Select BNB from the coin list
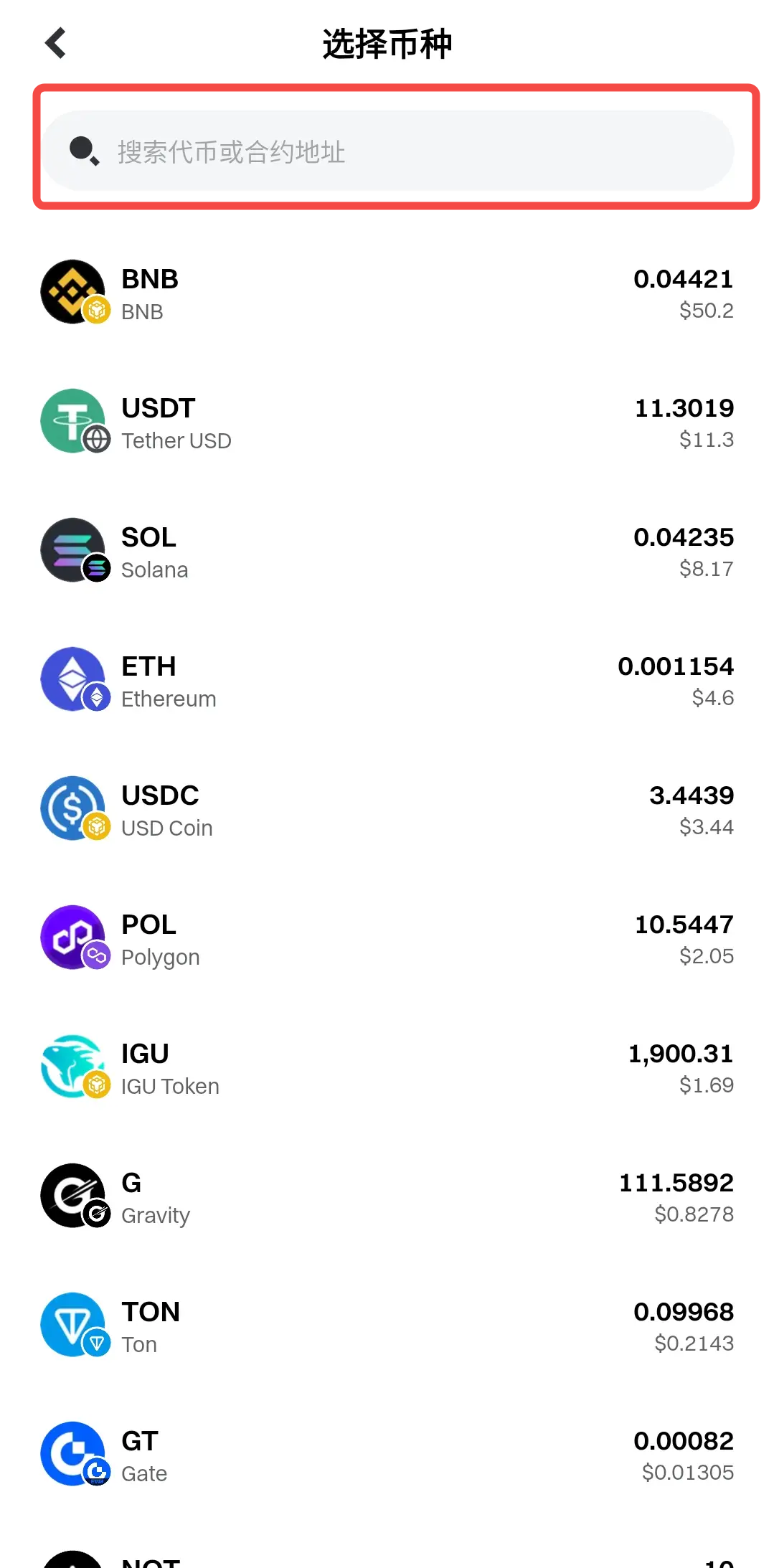 pos(387,294)
